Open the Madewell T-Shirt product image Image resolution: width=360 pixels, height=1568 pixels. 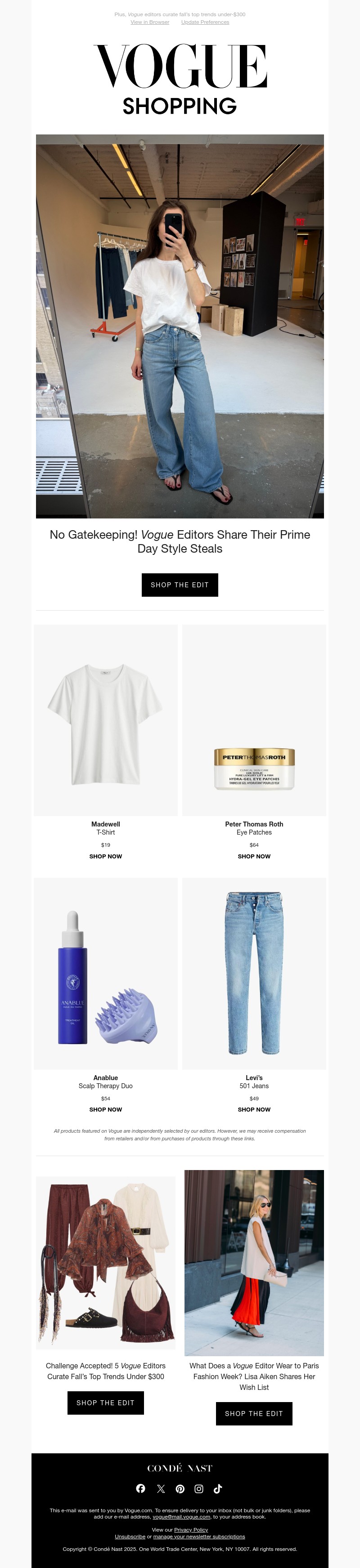tap(105, 720)
